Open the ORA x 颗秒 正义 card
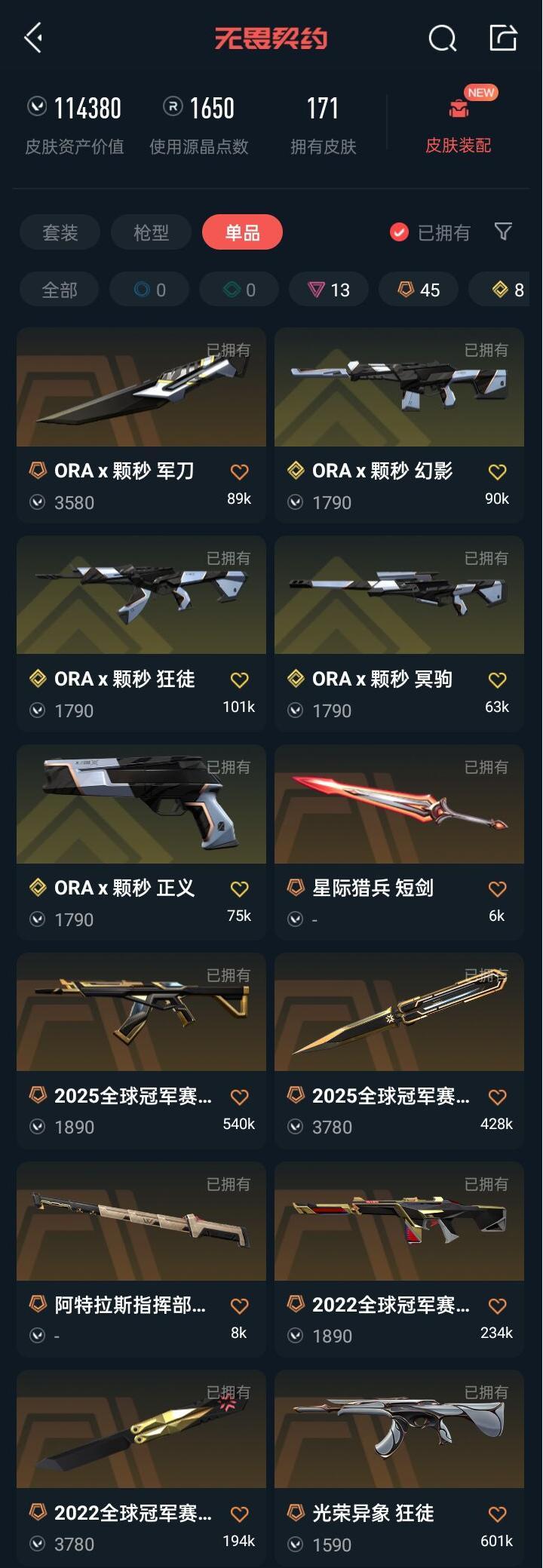The image size is (543, 1568). point(141,824)
